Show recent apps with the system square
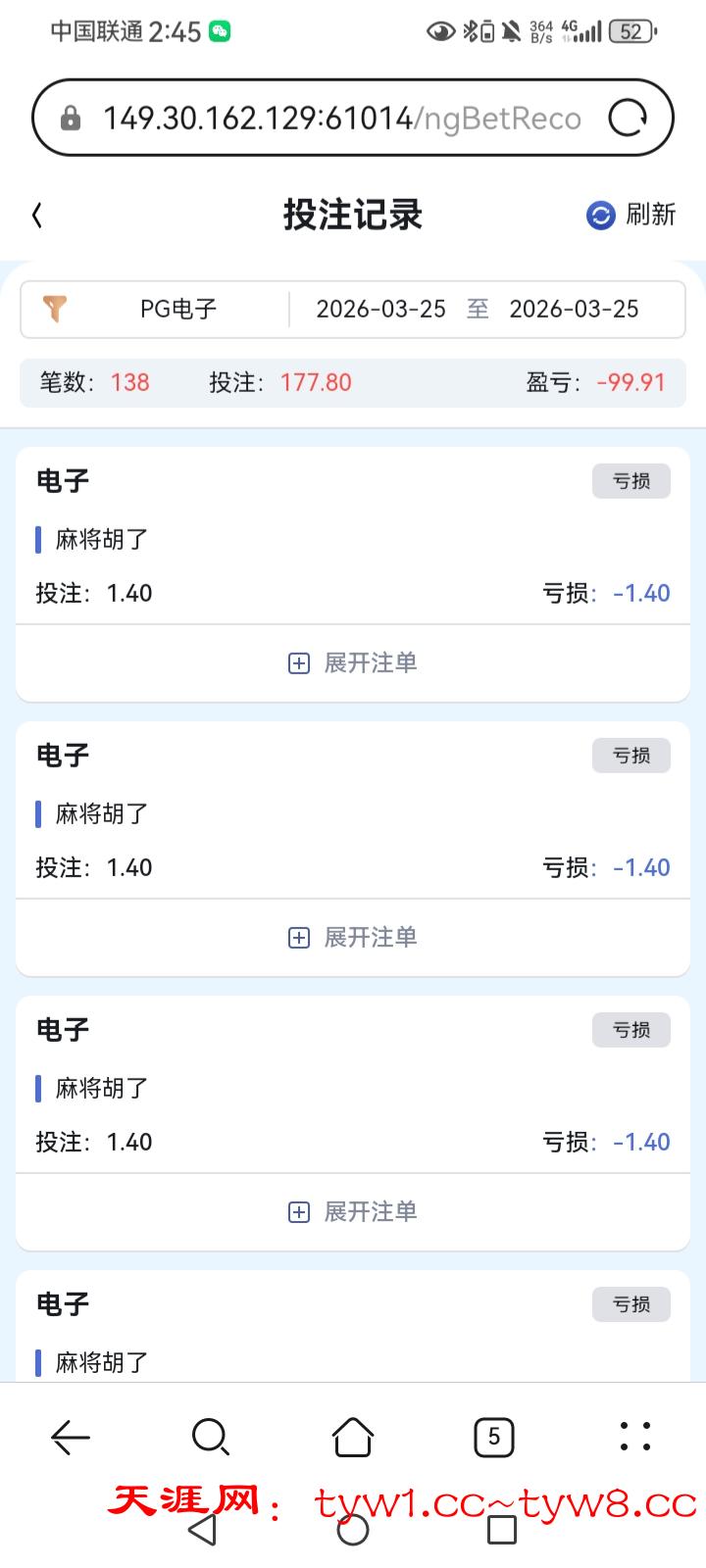 [501, 1530]
